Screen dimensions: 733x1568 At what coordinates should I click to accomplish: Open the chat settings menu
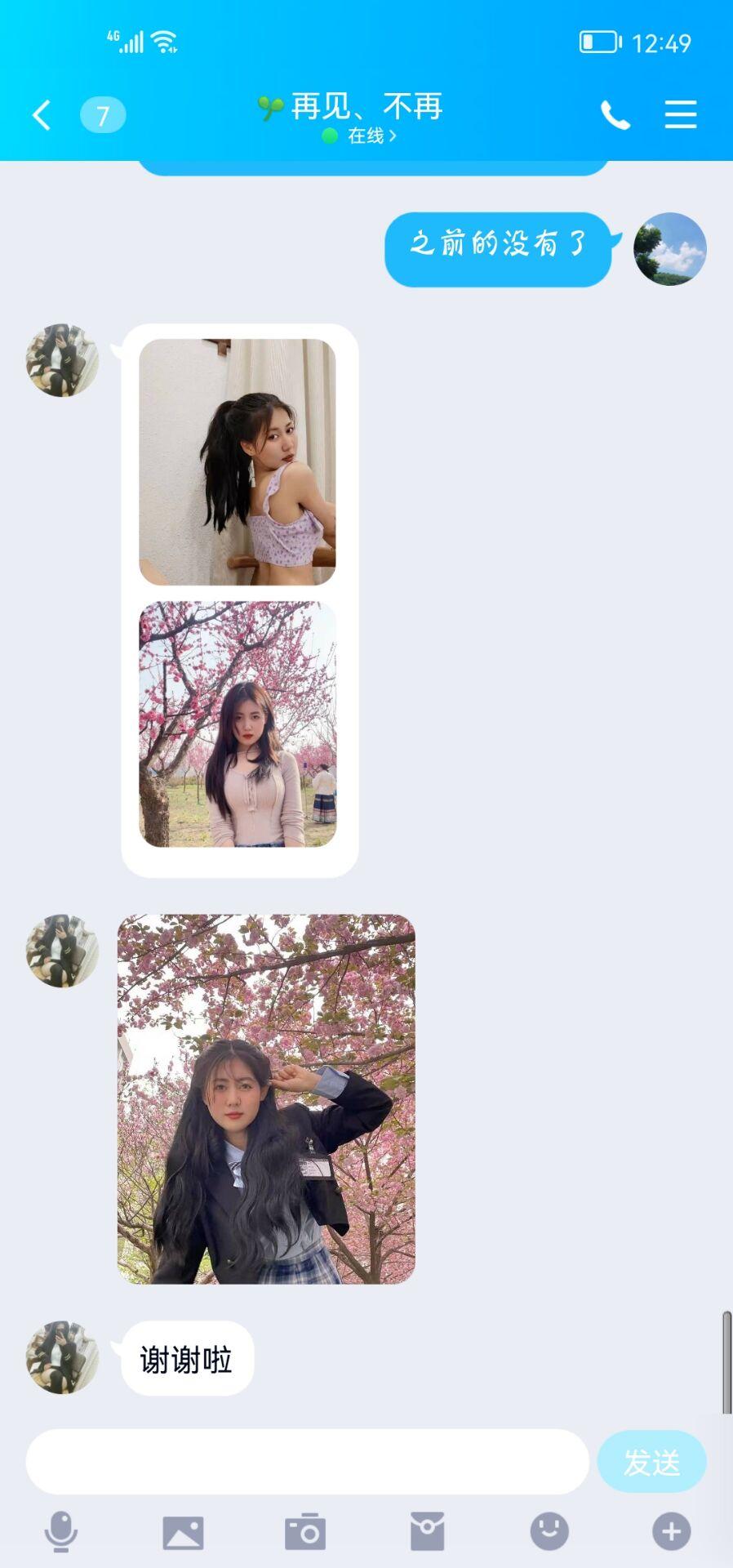click(680, 115)
